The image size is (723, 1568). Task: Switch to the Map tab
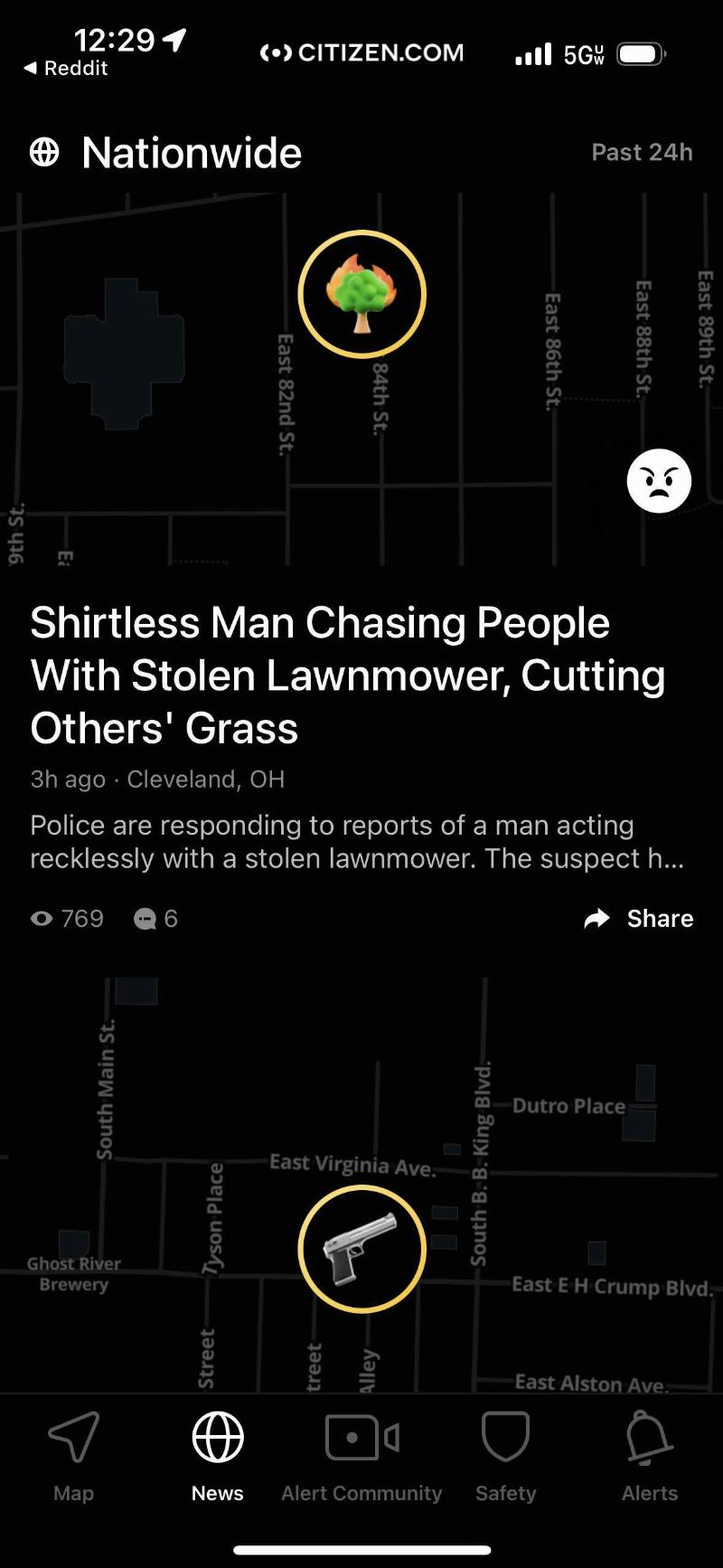pyautogui.click(x=73, y=1456)
